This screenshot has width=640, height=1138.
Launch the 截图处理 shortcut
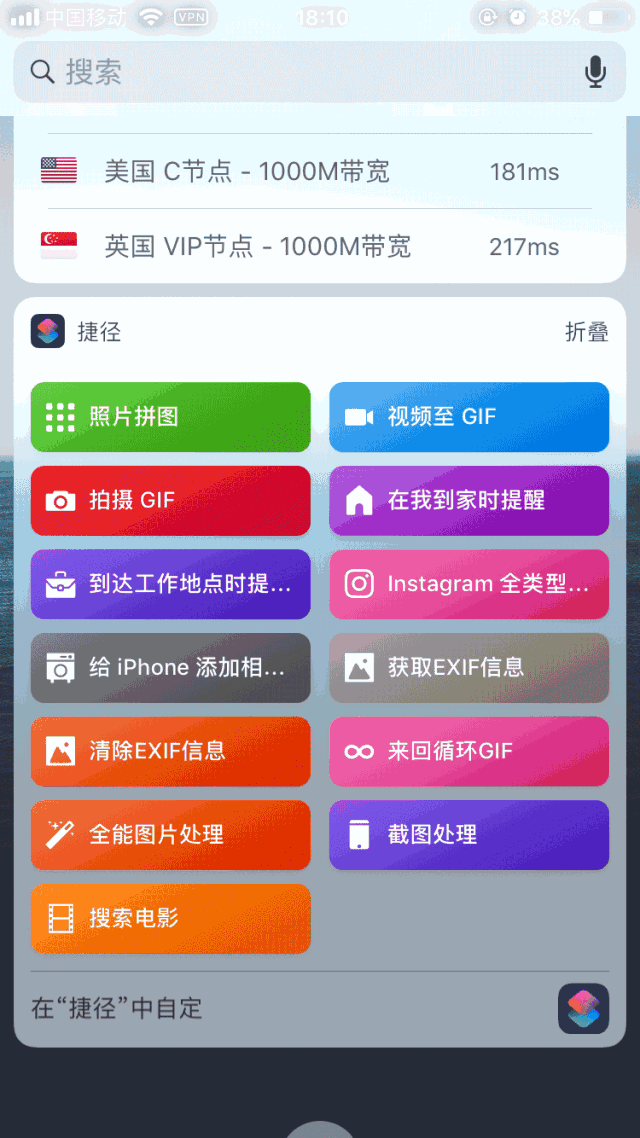[469, 835]
